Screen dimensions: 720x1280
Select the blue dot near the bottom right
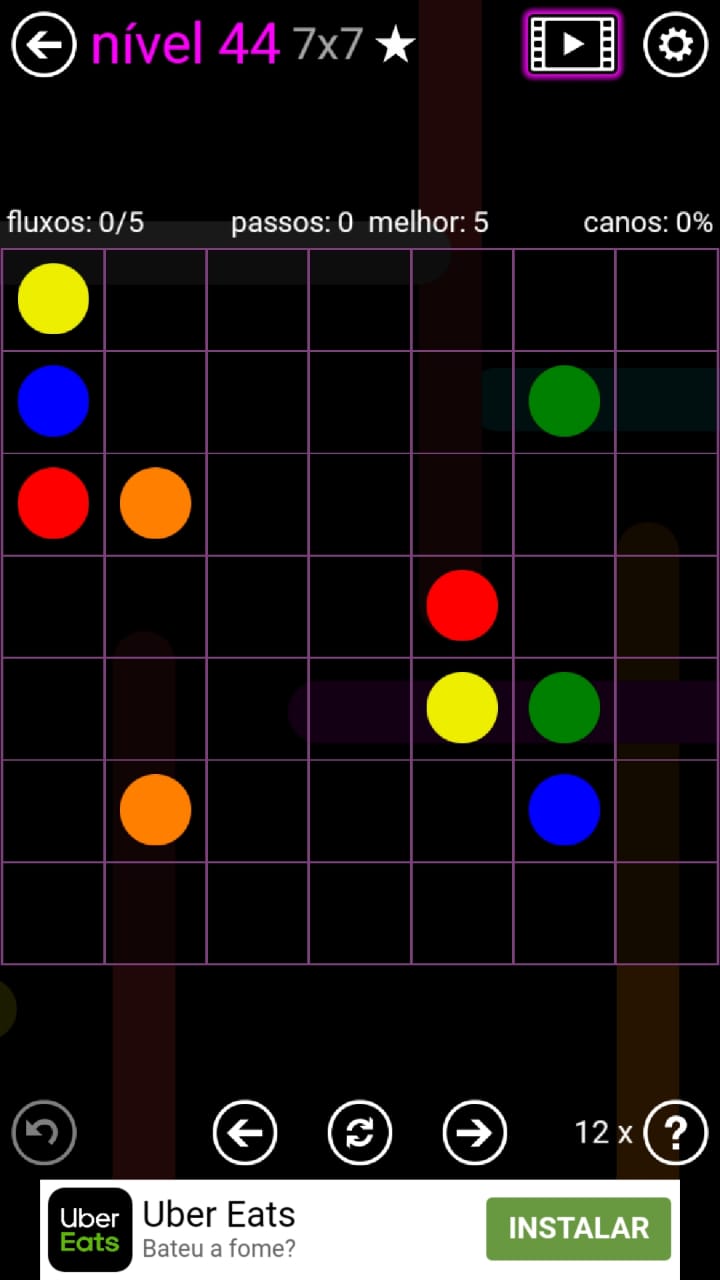click(x=564, y=809)
